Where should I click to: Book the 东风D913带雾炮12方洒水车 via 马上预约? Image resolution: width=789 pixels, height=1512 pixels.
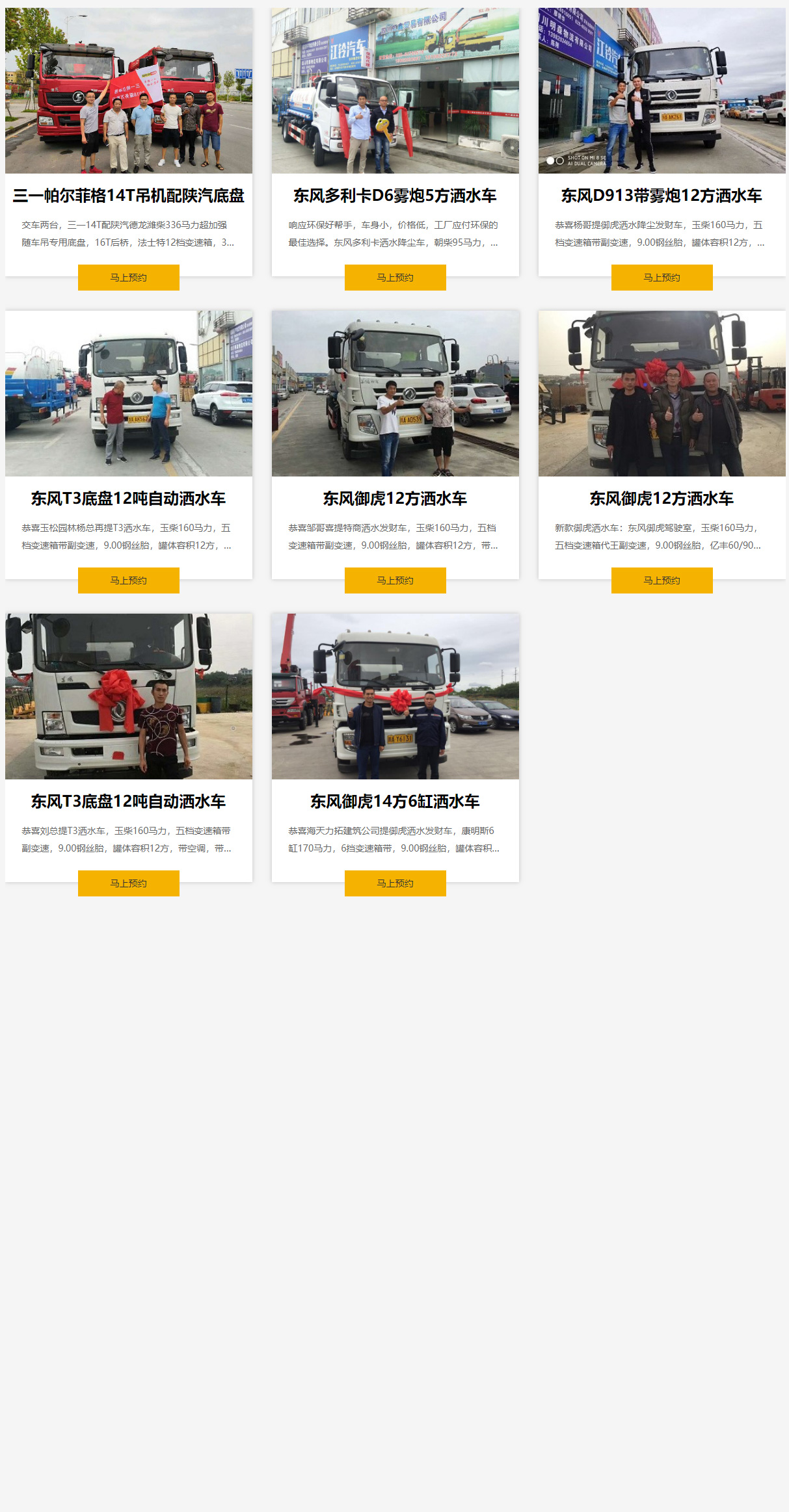click(662, 278)
